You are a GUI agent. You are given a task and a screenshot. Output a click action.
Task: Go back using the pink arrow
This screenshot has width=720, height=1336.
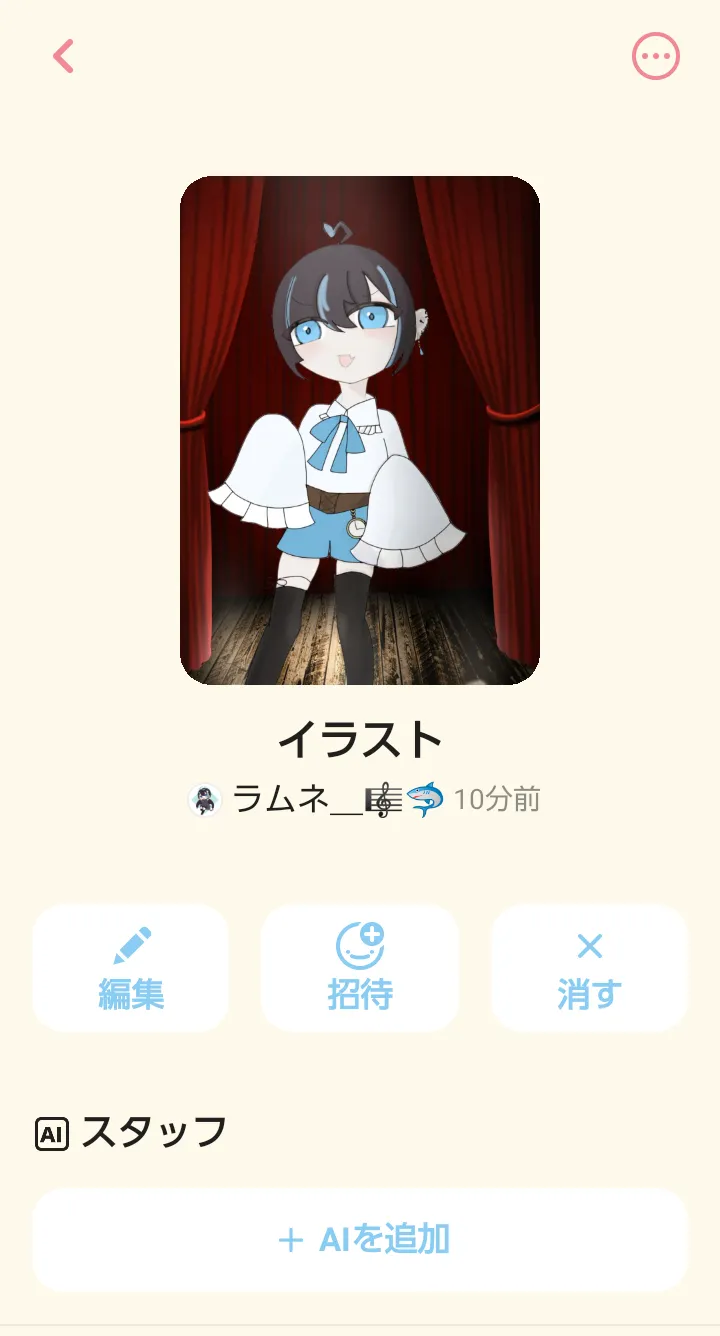coord(64,56)
